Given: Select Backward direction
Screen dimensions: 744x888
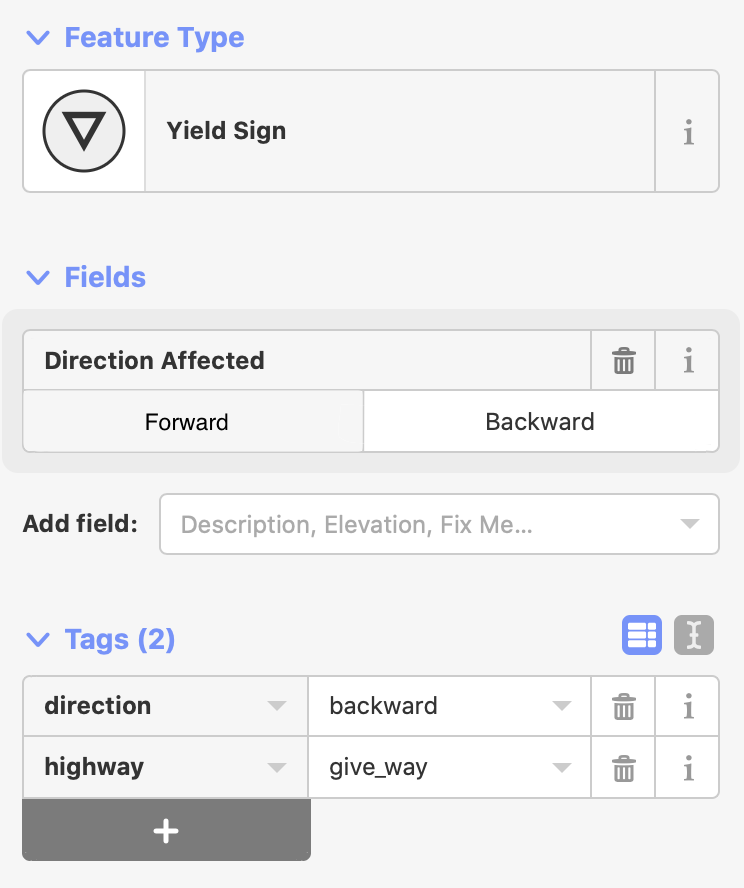Looking at the screenshot, I should pyautogui.click(x=541, y=421).
